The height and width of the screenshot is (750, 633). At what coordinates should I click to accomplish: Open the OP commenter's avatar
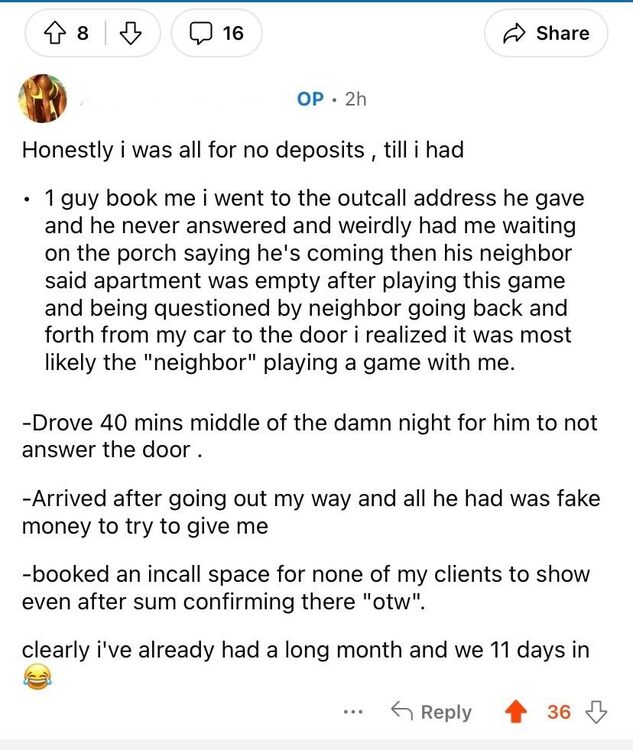[44, 99]
